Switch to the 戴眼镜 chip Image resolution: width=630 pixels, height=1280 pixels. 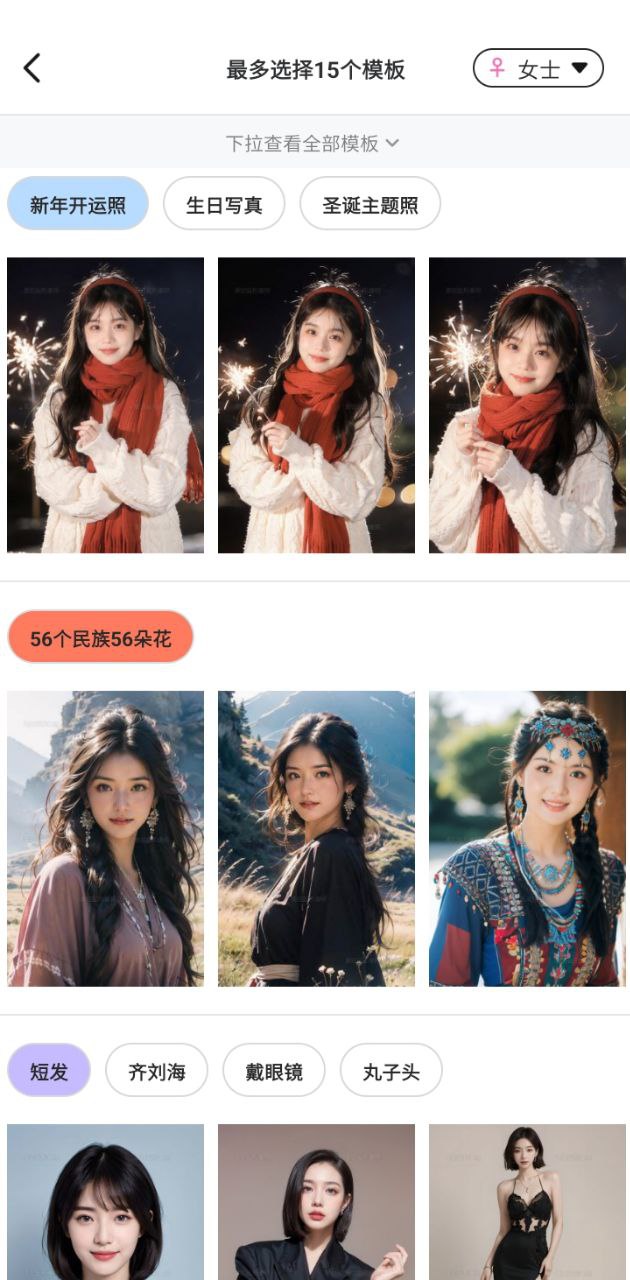[273, 1072]
